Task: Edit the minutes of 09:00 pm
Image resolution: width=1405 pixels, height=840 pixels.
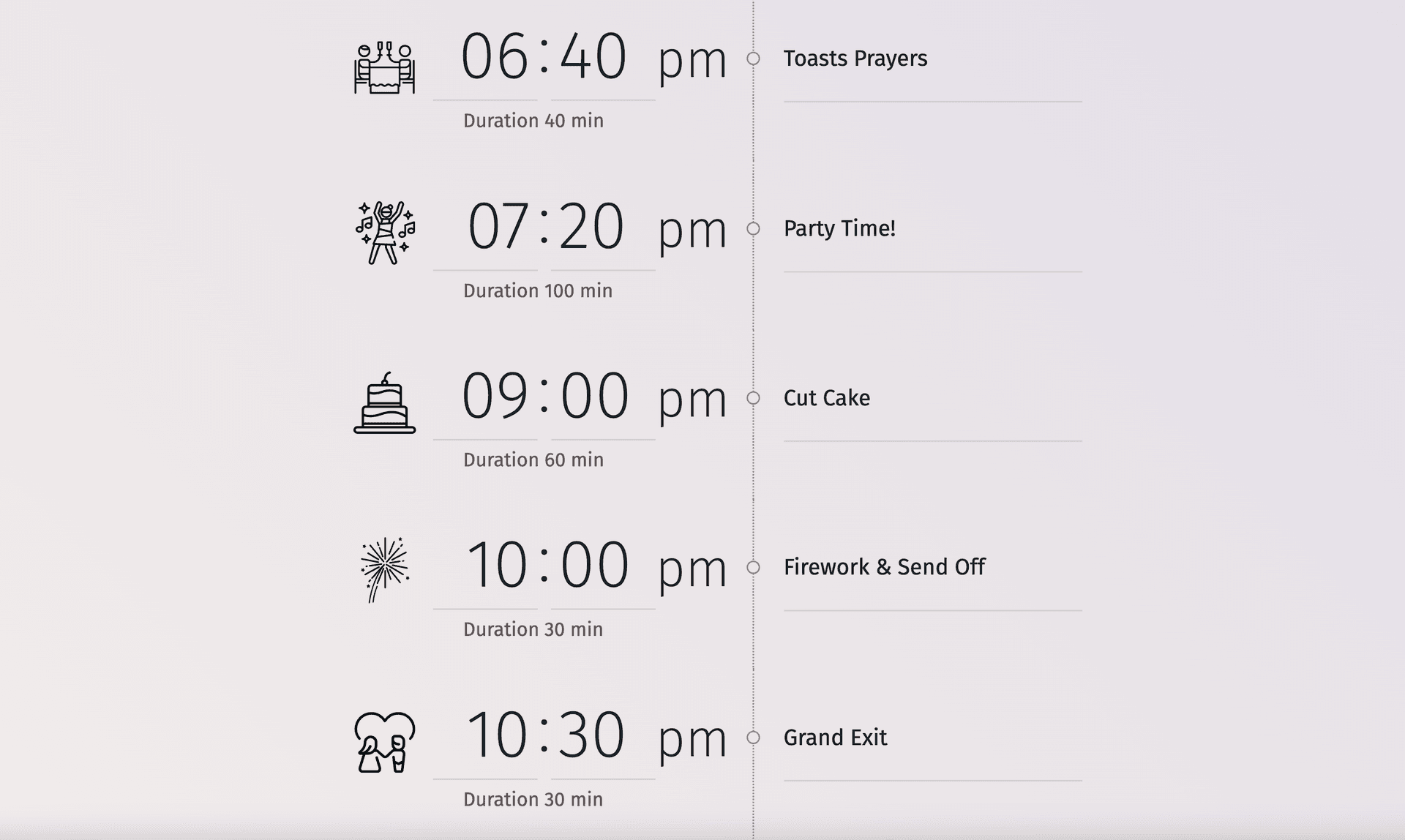Action: pyautogui.click(x=594, y=397)
